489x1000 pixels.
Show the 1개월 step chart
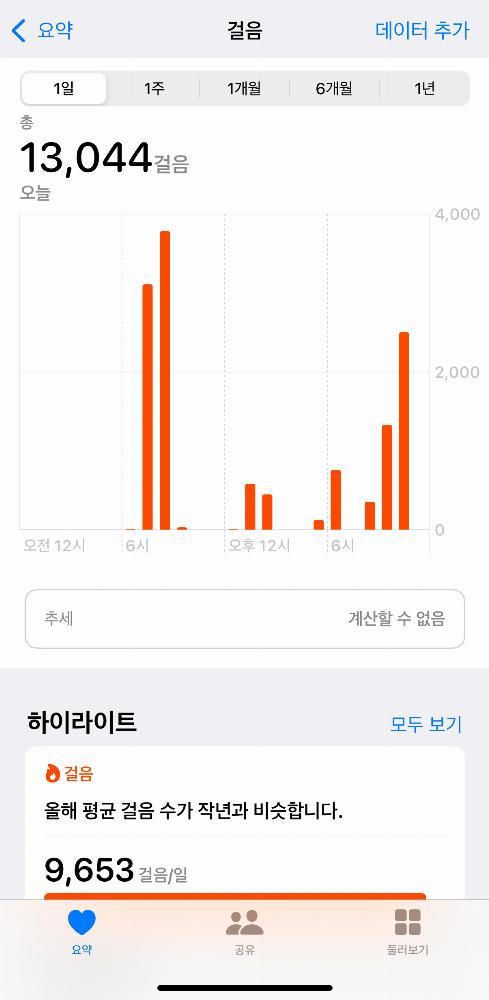244,88
